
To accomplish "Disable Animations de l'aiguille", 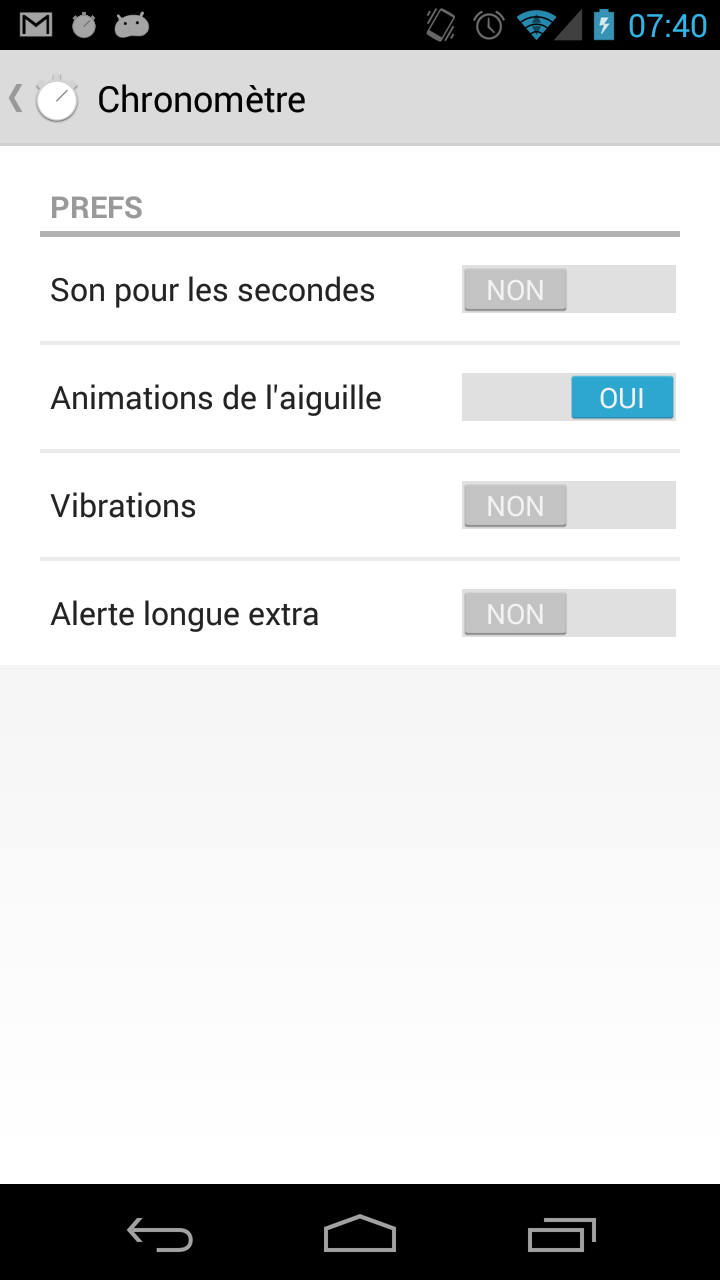I will coord(568,397).
